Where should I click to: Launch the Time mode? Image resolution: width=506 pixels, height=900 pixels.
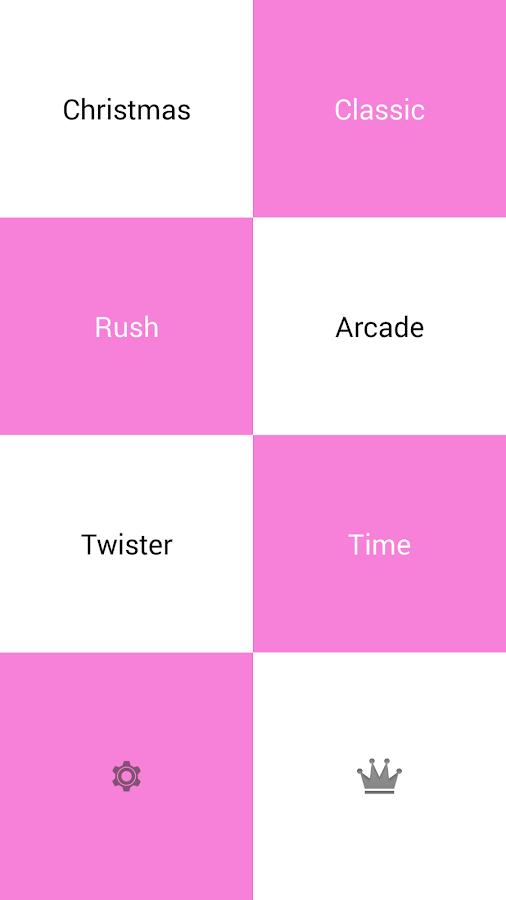point(379,544)
